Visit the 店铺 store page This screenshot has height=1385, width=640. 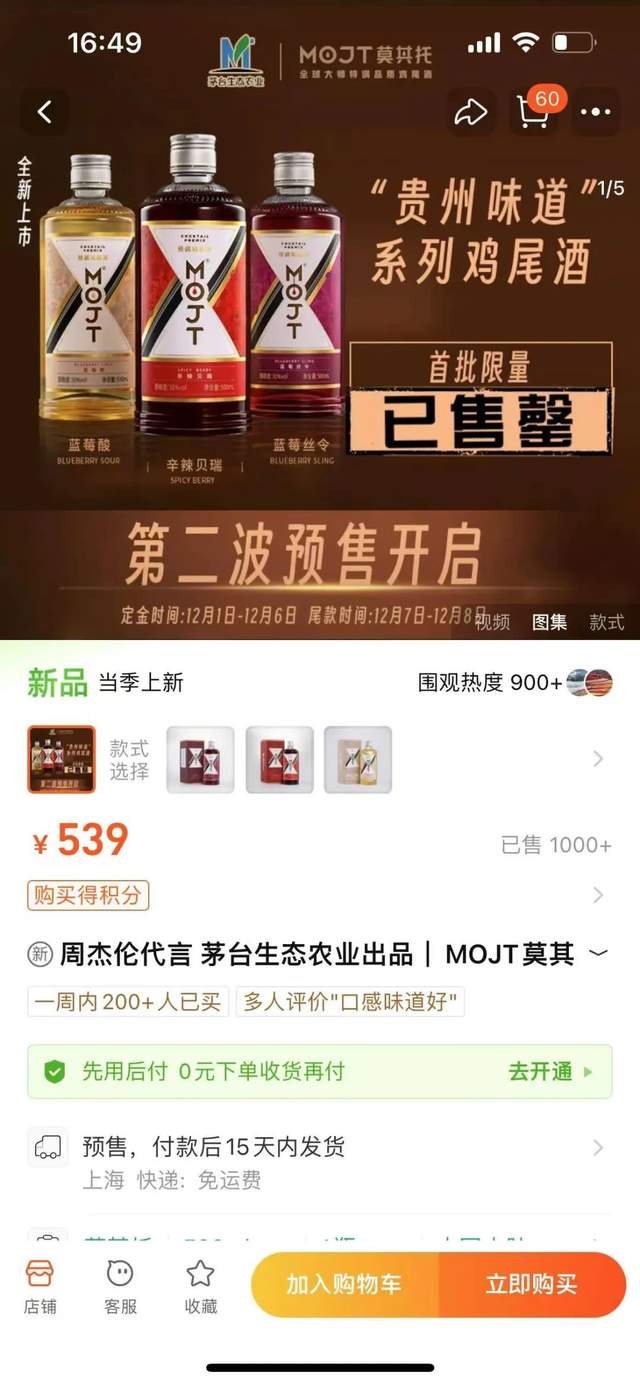click(x=40, y=1286)
